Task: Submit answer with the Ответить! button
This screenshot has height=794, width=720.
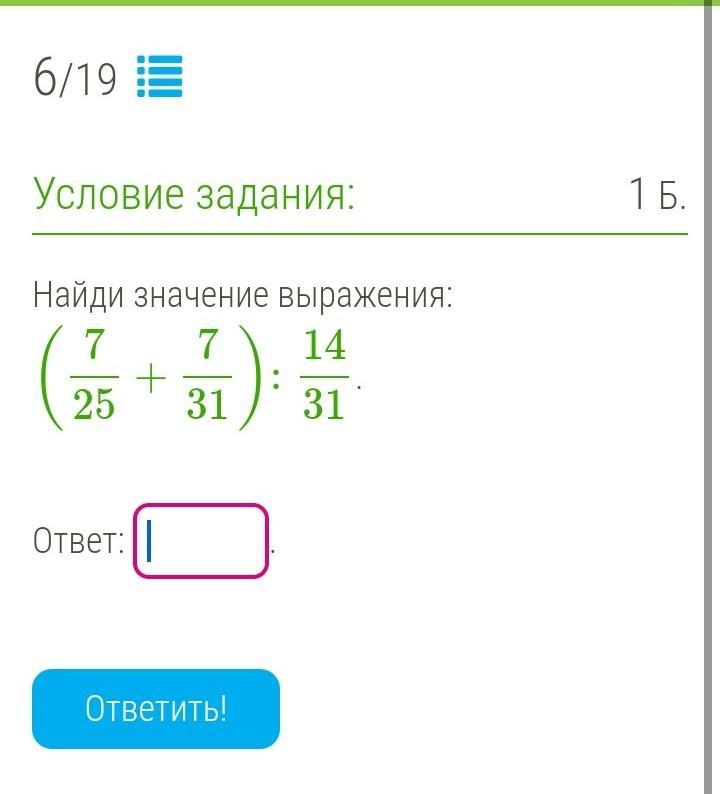Action: point(156,709)
